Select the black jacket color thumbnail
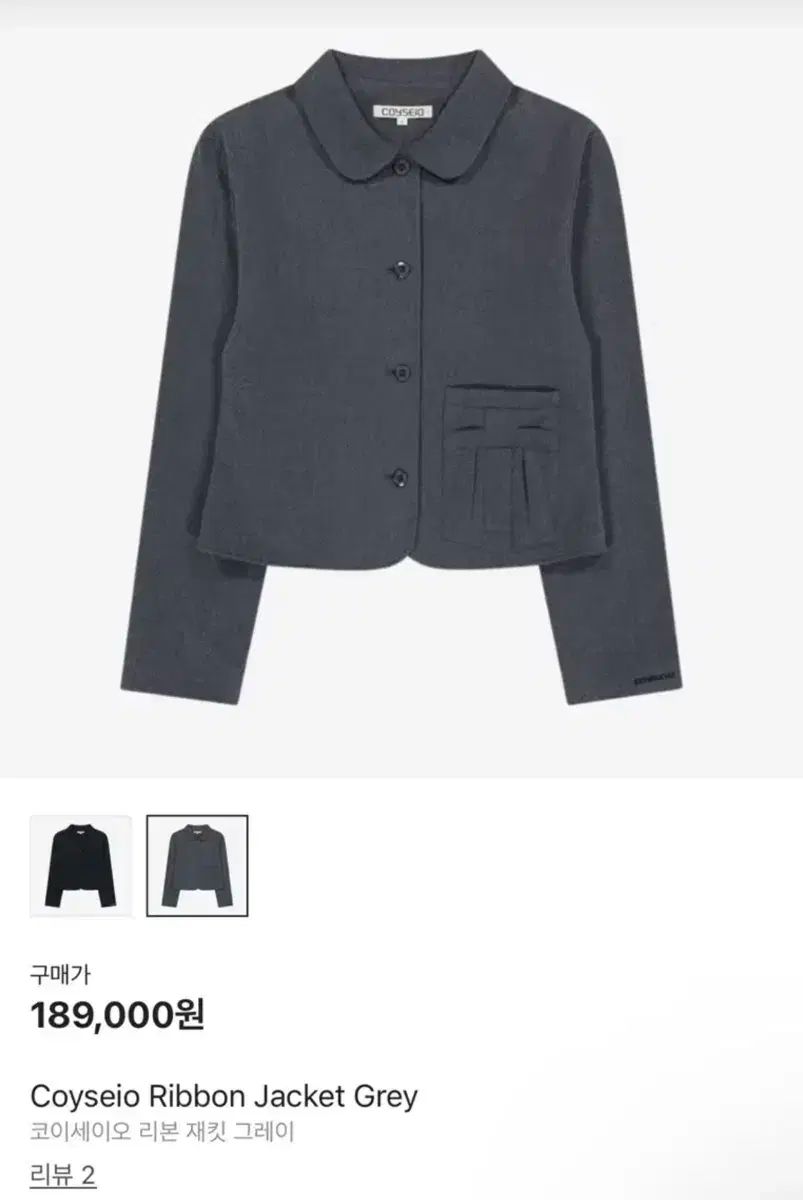This screenshot has width=803, height=1200. 81,866
